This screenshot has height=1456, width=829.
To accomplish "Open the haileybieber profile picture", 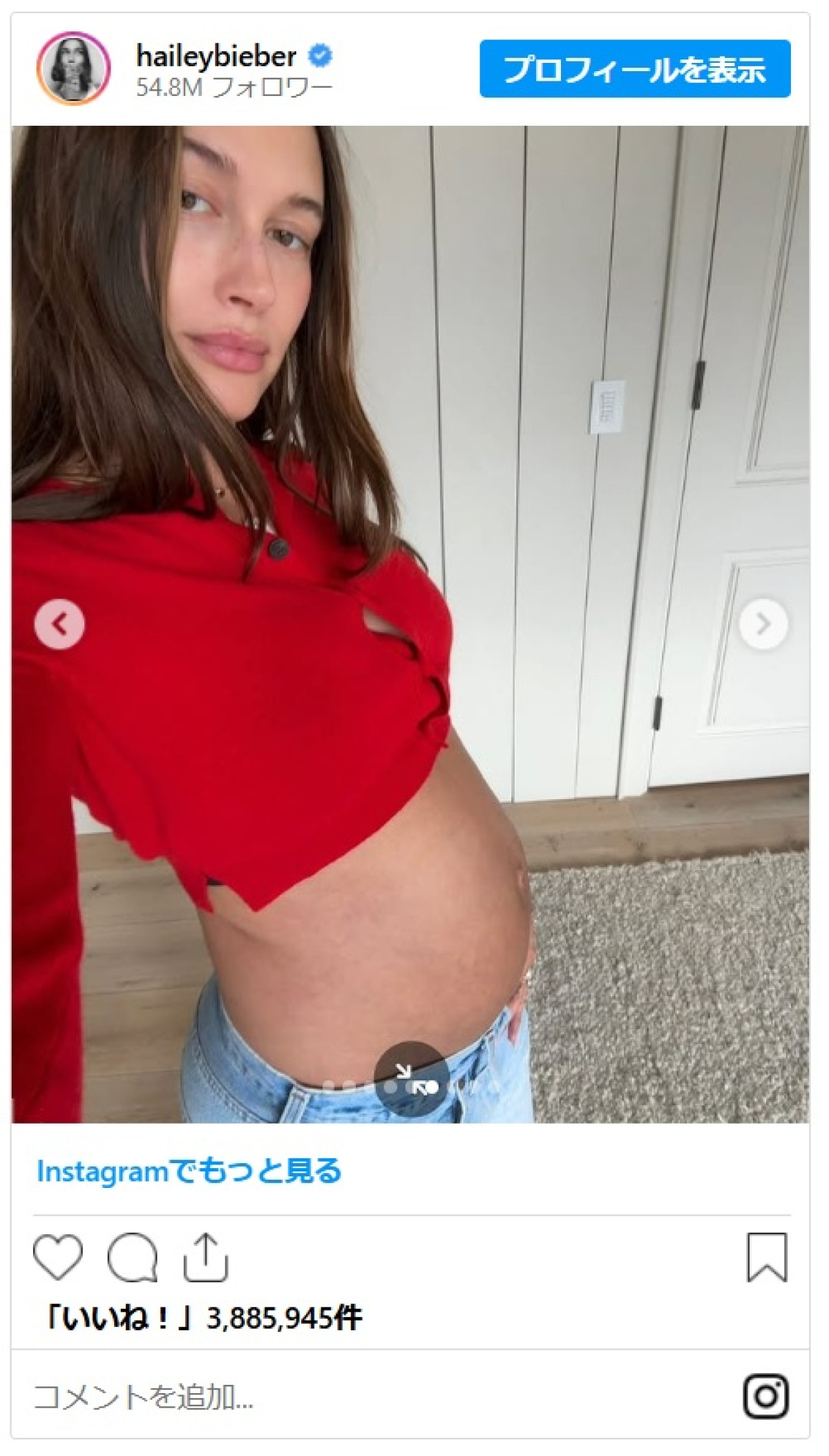I will click(73, 68).
